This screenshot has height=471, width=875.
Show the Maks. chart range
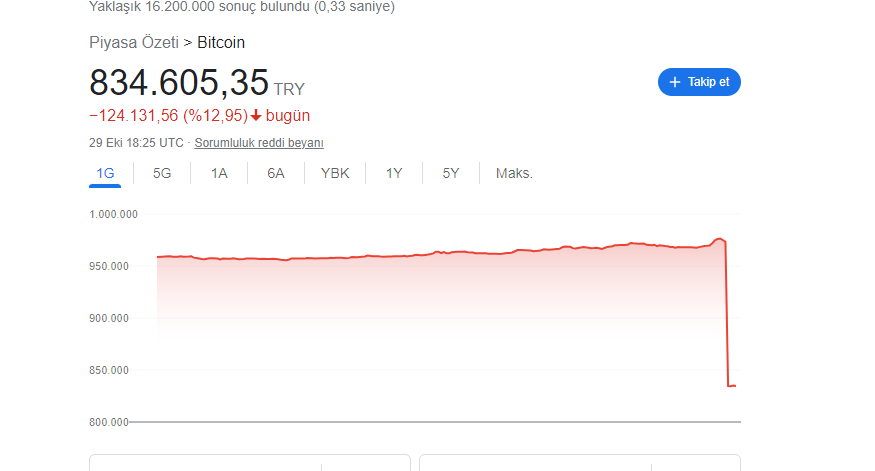514,174
